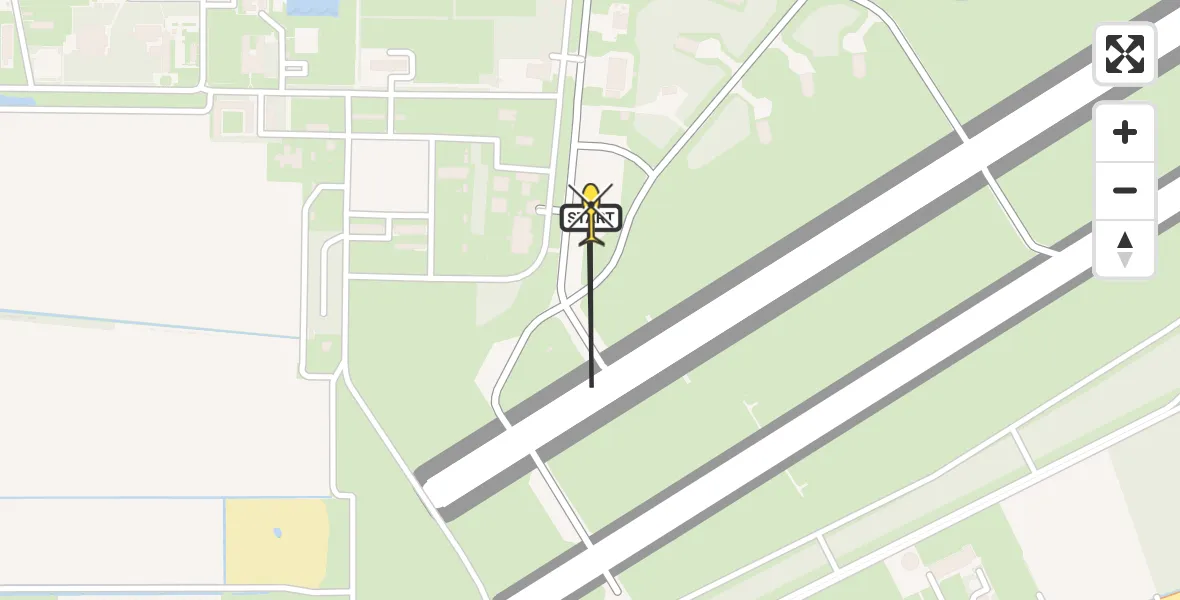The height and width of the screenshot is (600, 1180).
Task: Reset map bearing to north
Action: click(x=1125, y=249)
